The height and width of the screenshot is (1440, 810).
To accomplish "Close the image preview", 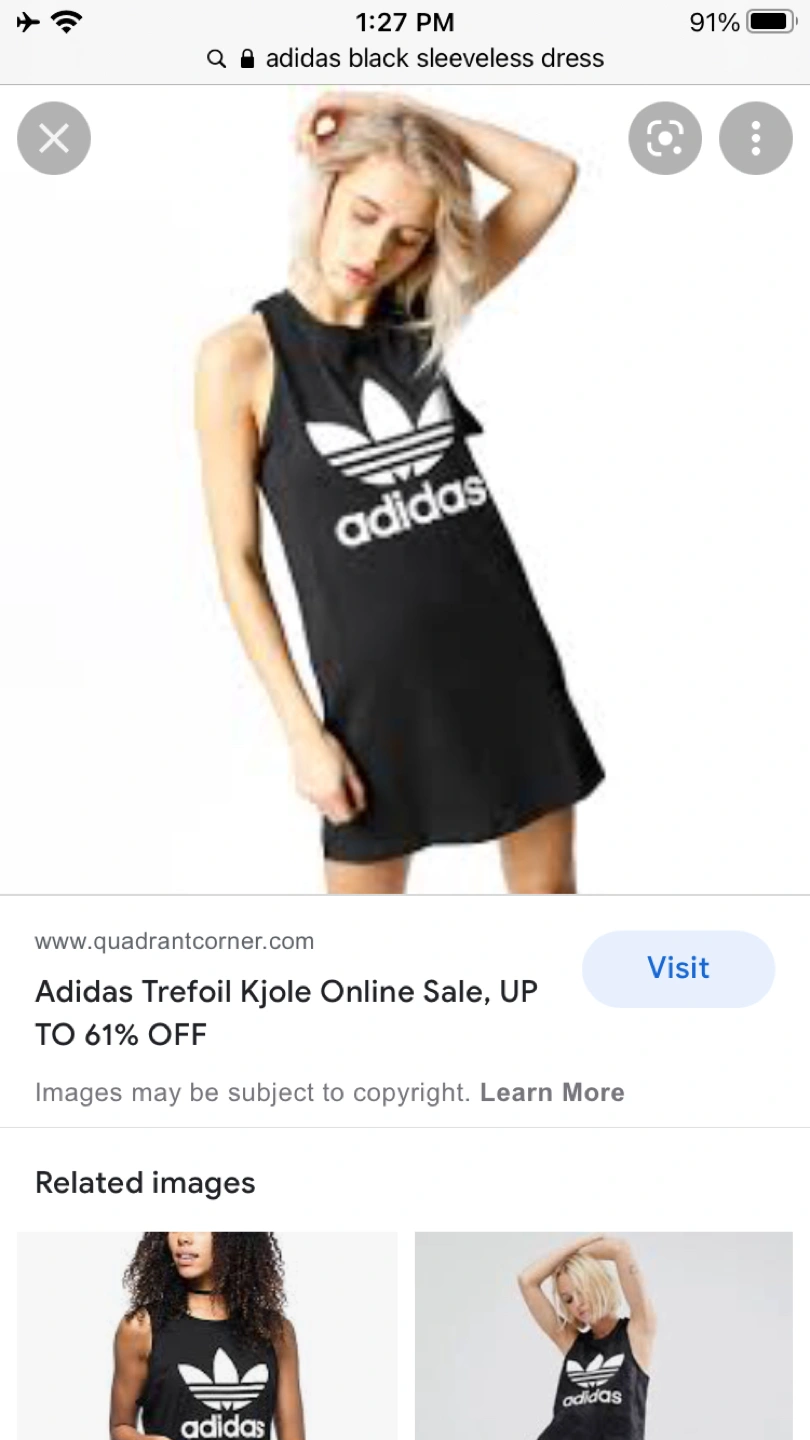I will [54, 138].
